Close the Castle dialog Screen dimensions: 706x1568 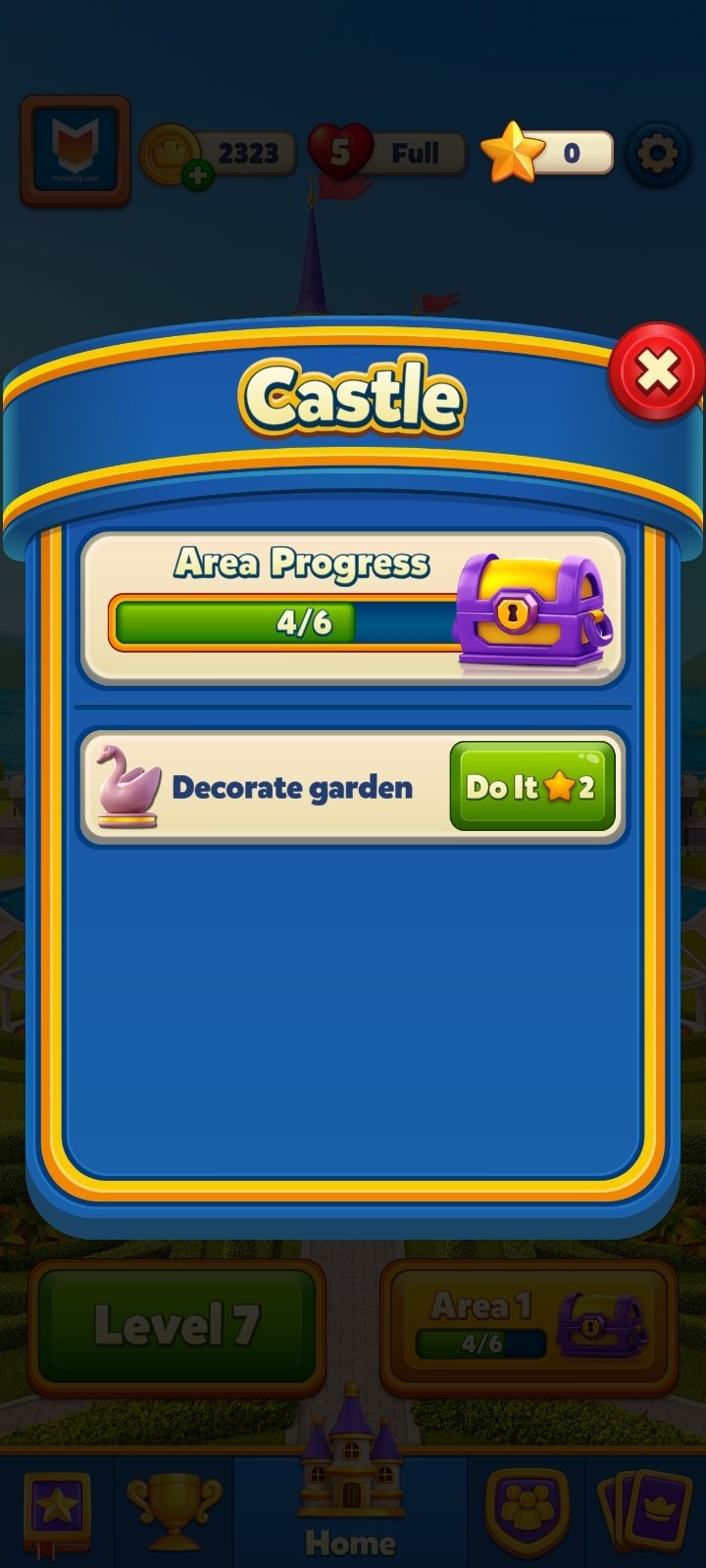pyautogui.click(x=656, y=371)
